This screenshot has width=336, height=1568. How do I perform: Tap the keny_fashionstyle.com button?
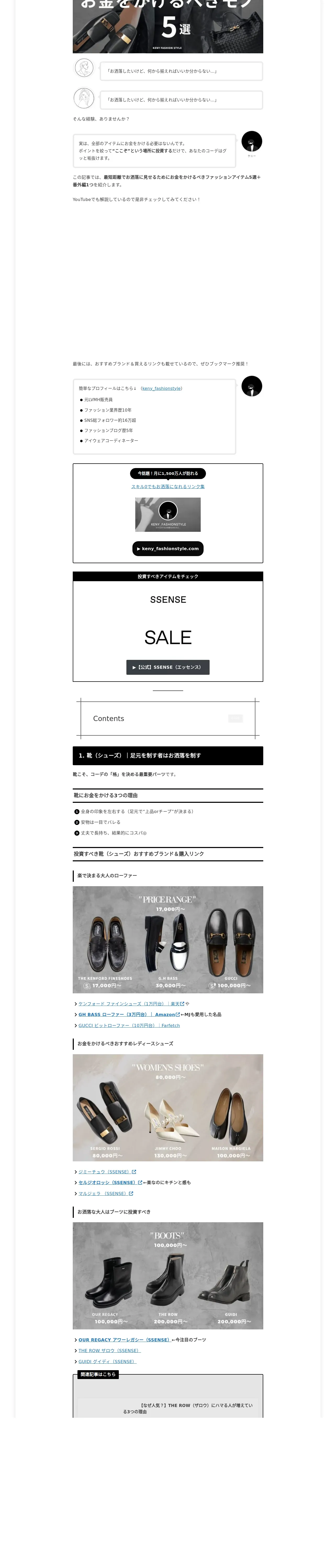[x=168, y=549]
